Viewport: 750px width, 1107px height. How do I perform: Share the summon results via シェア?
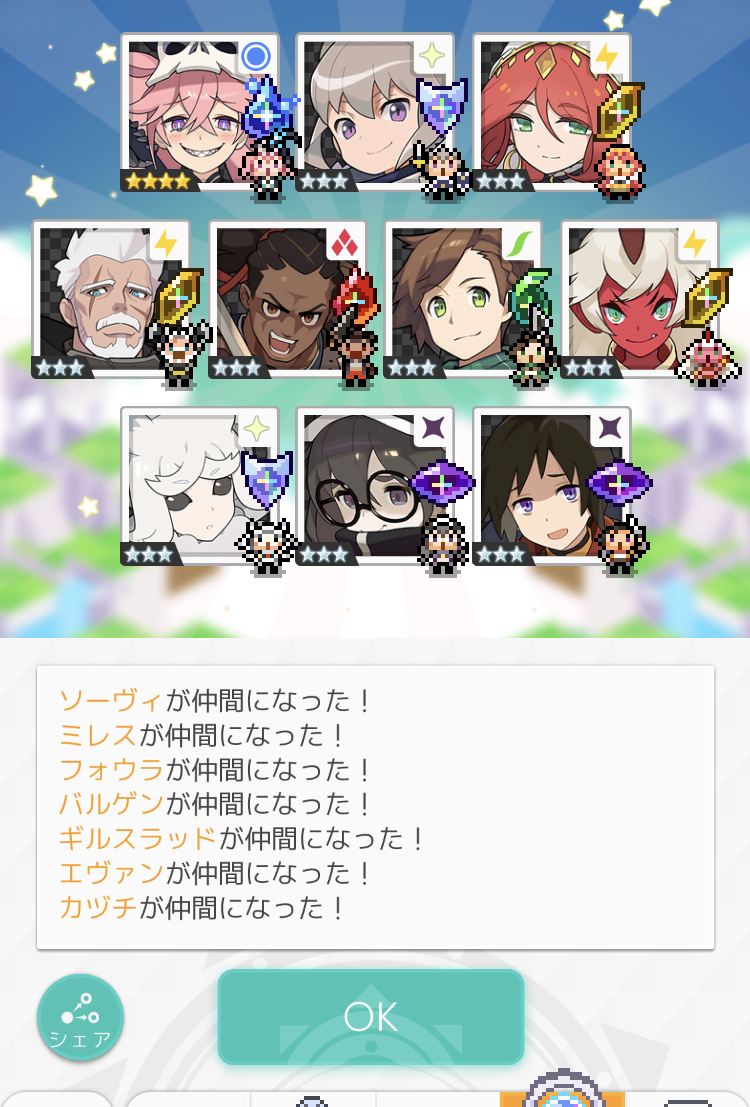[81, 1016]
